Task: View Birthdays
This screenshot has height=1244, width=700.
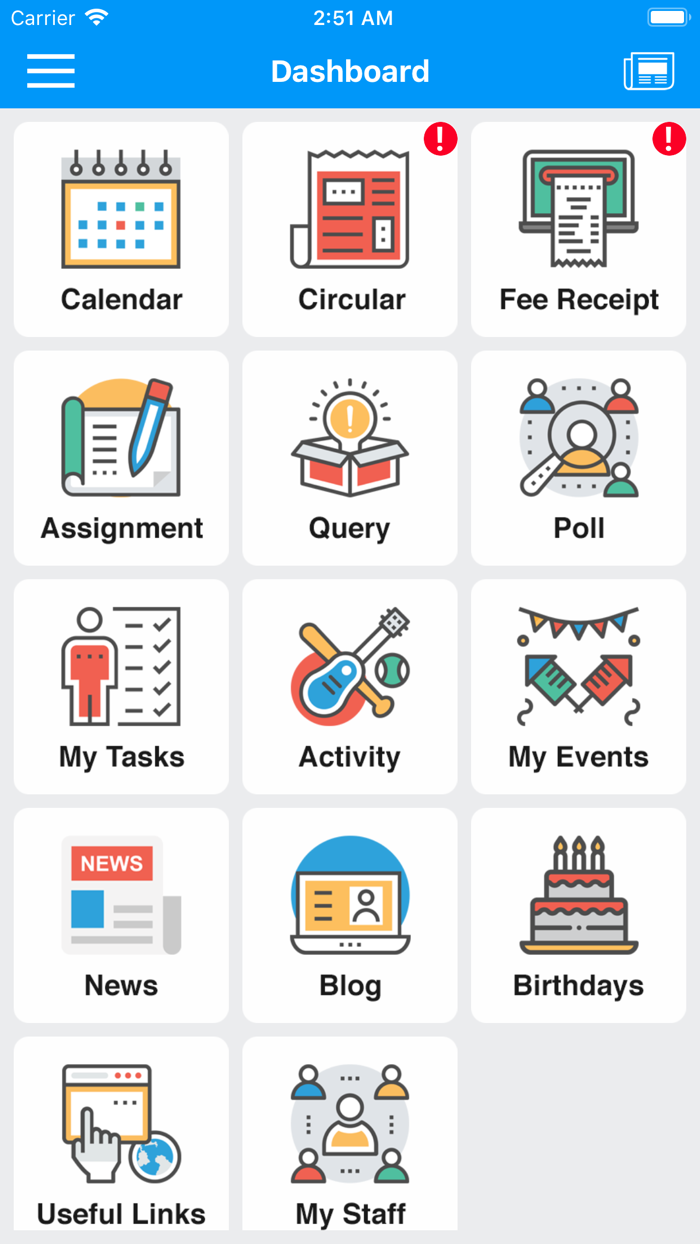Action: 579,915
